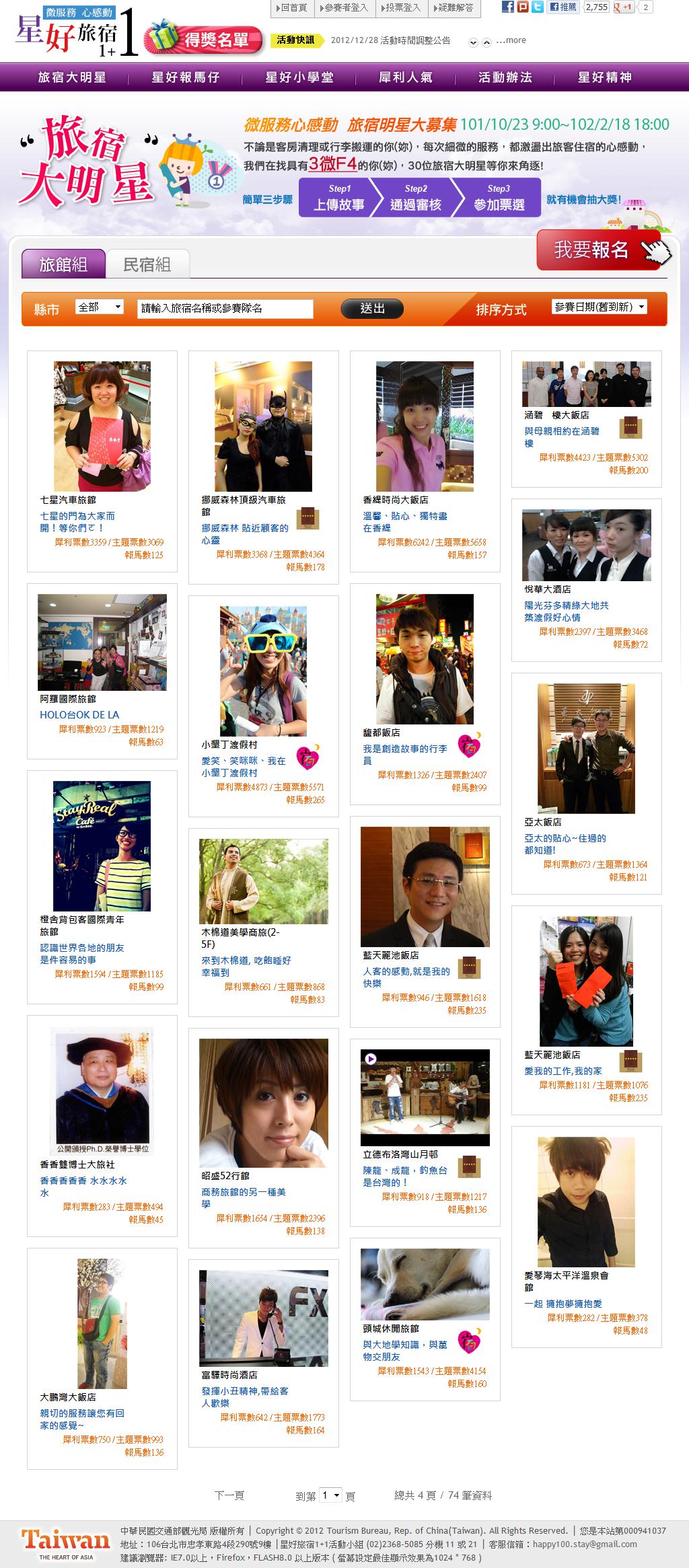Open the 小墾丁渡假村 entry card

263,671
